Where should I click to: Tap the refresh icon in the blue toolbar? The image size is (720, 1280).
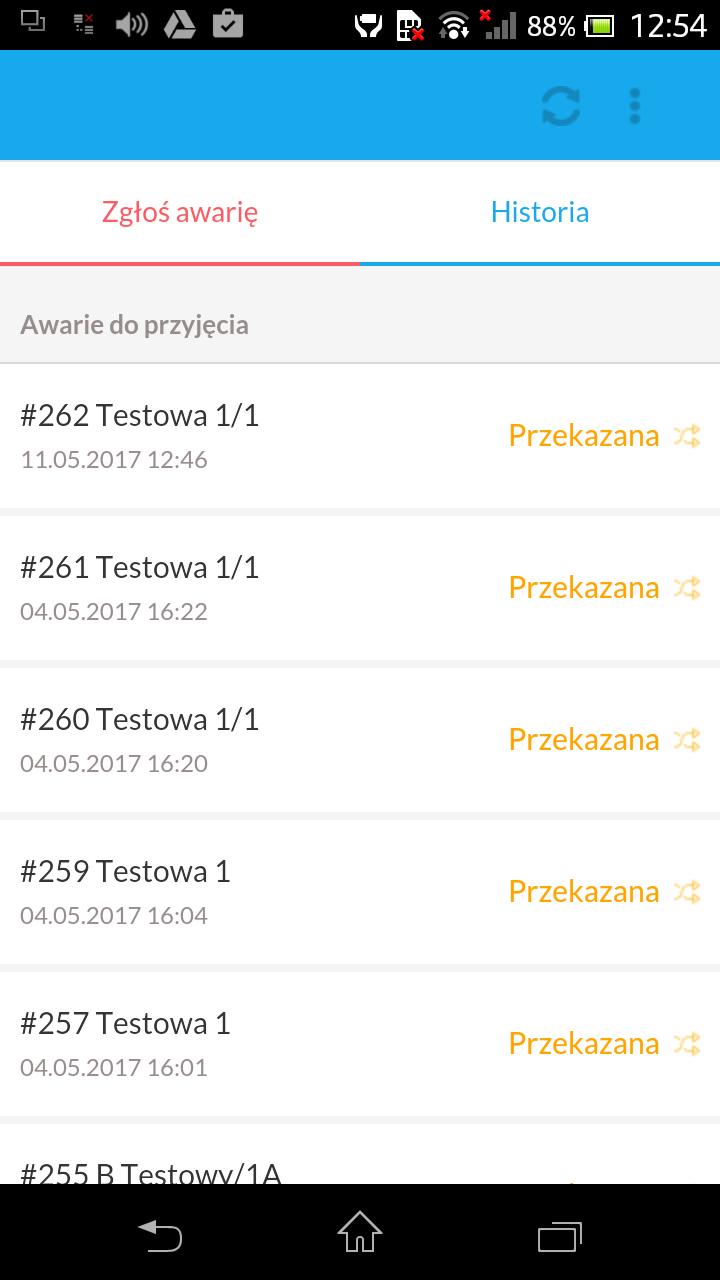coord(560,107)
